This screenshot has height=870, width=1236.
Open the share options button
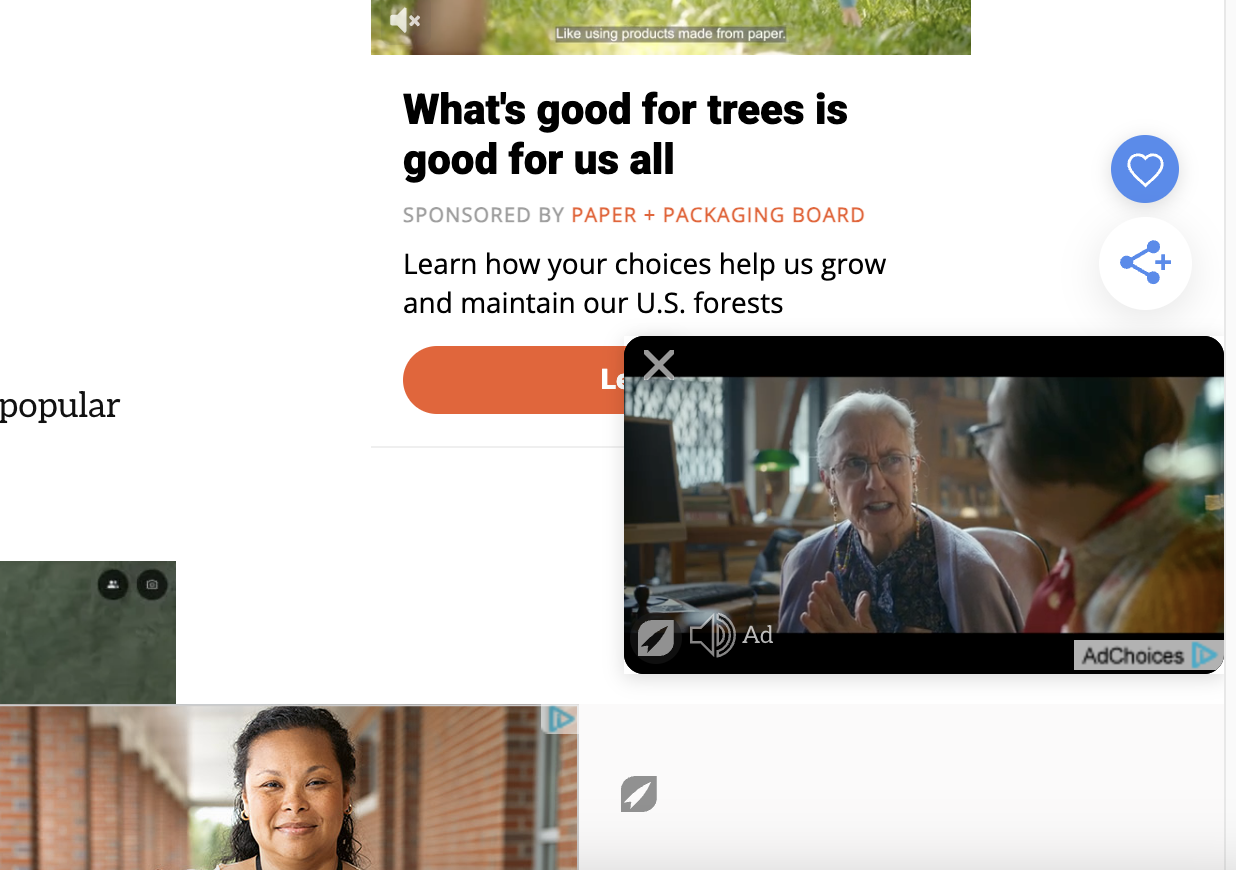1144,263
